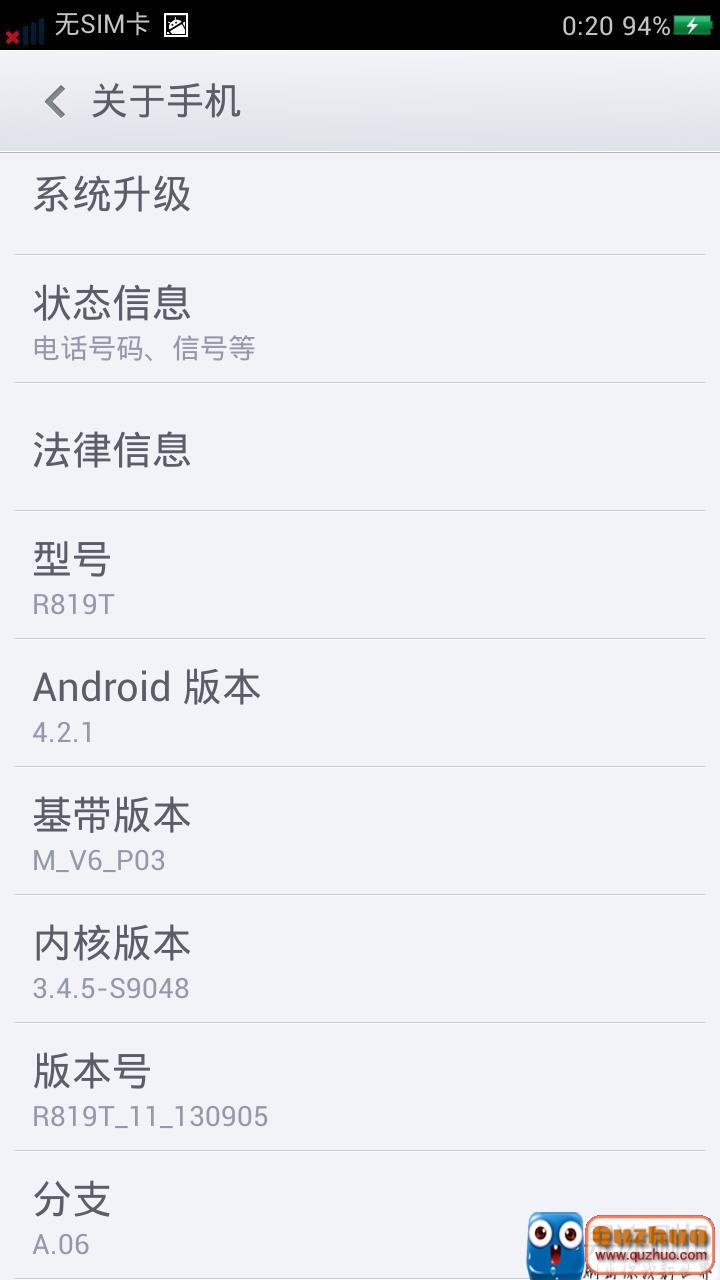Select the 内核版本 row

point(360,960)
